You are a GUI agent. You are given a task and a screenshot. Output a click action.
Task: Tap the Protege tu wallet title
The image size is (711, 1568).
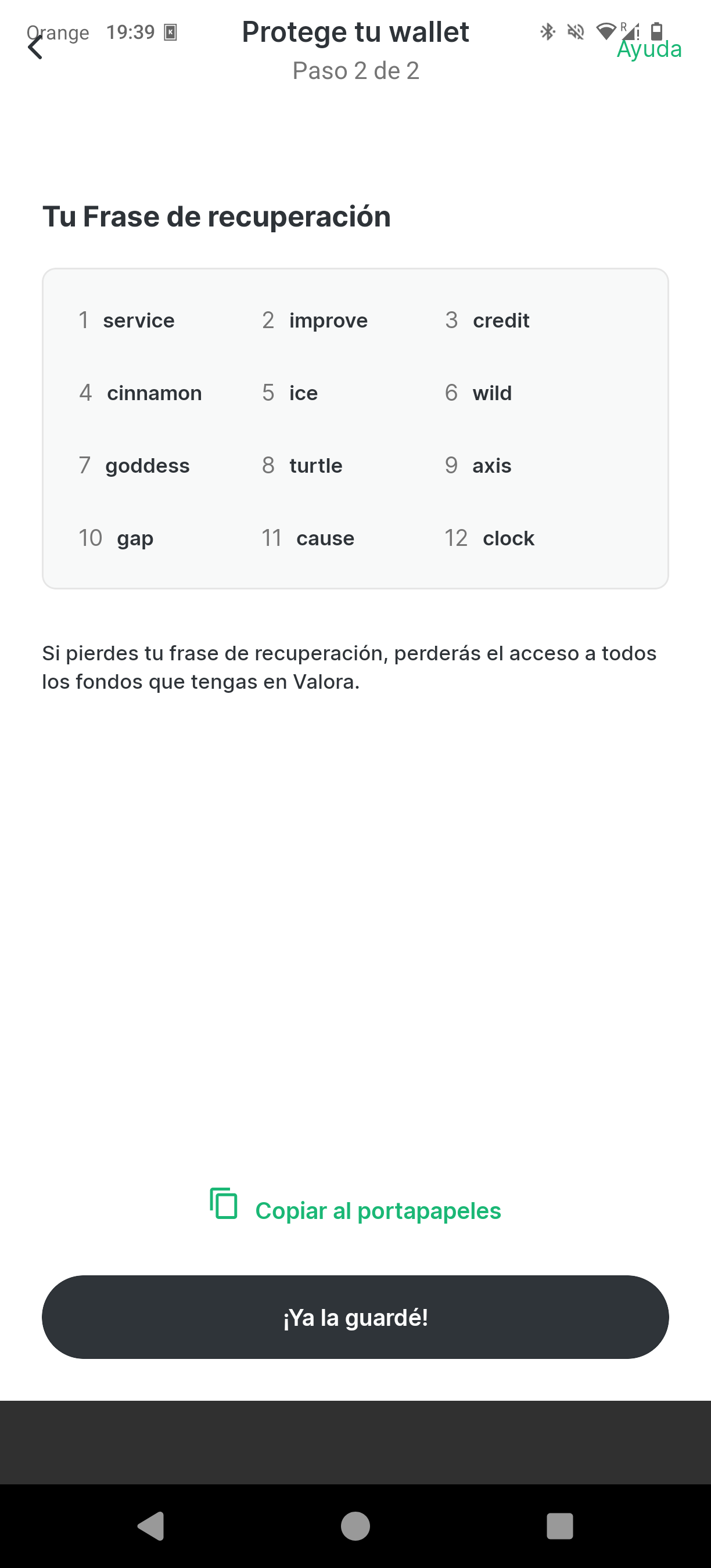pos(355,32)
